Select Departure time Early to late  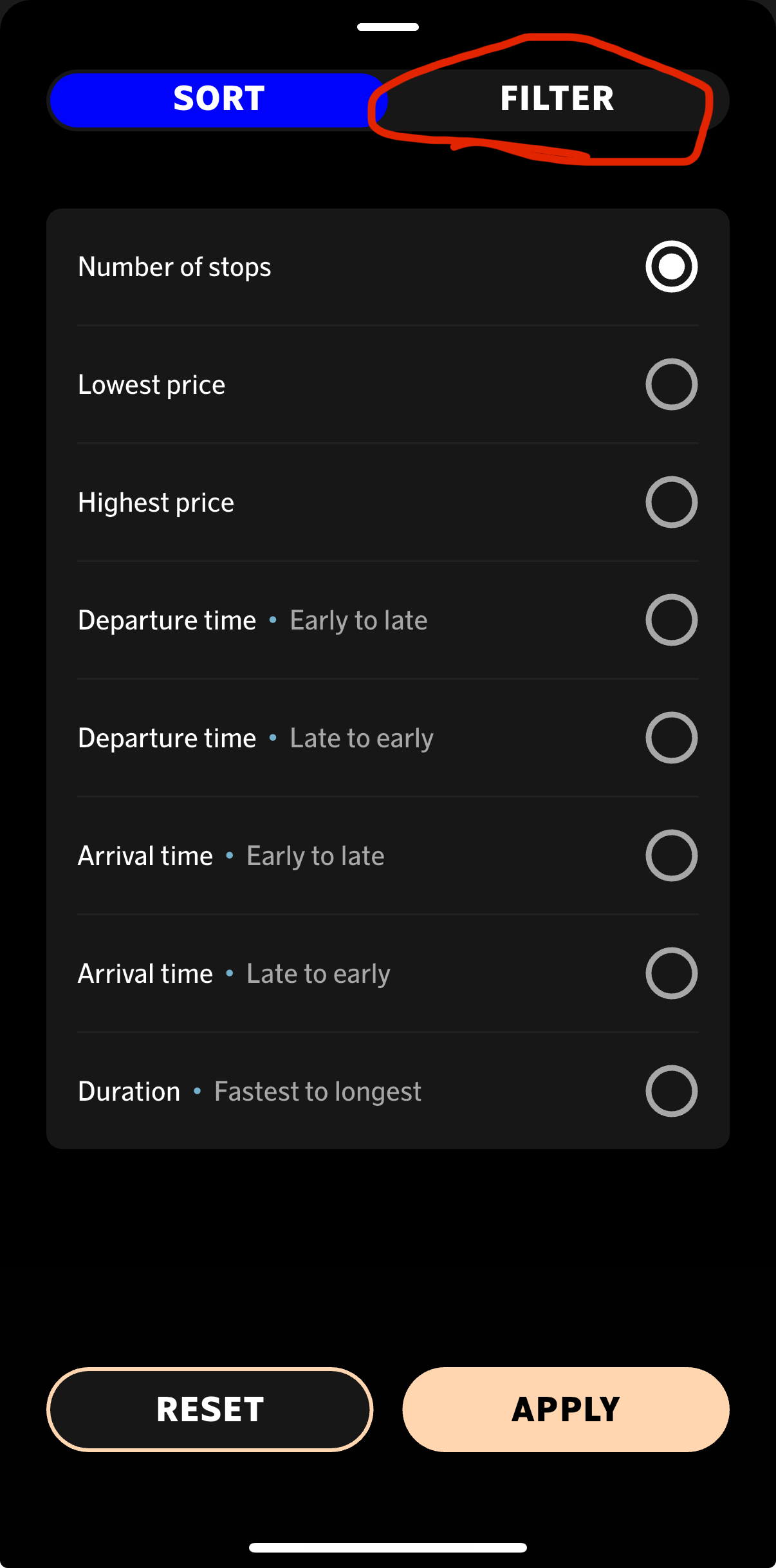pos(671,620)
